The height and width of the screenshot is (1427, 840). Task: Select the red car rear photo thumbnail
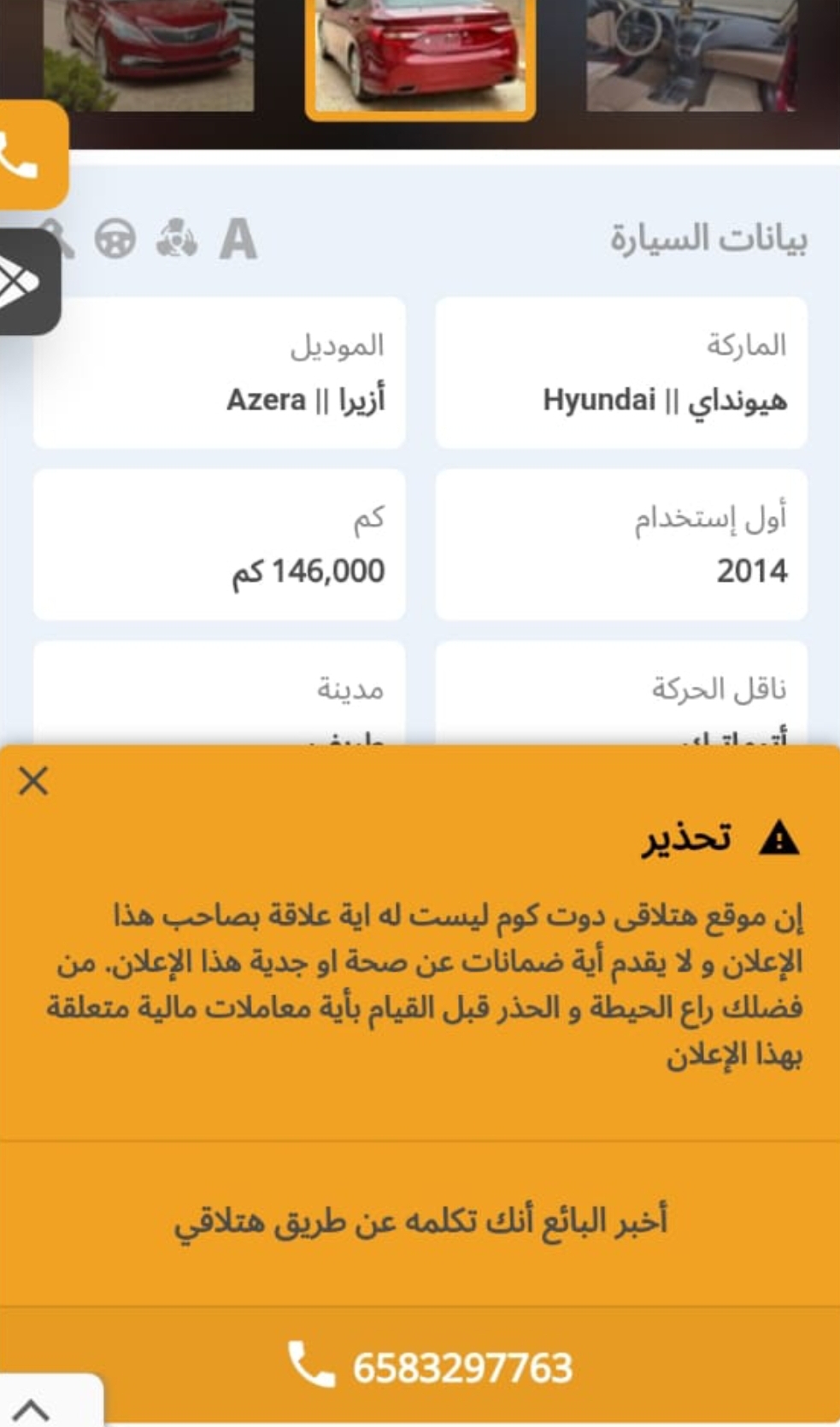point(420,56)
